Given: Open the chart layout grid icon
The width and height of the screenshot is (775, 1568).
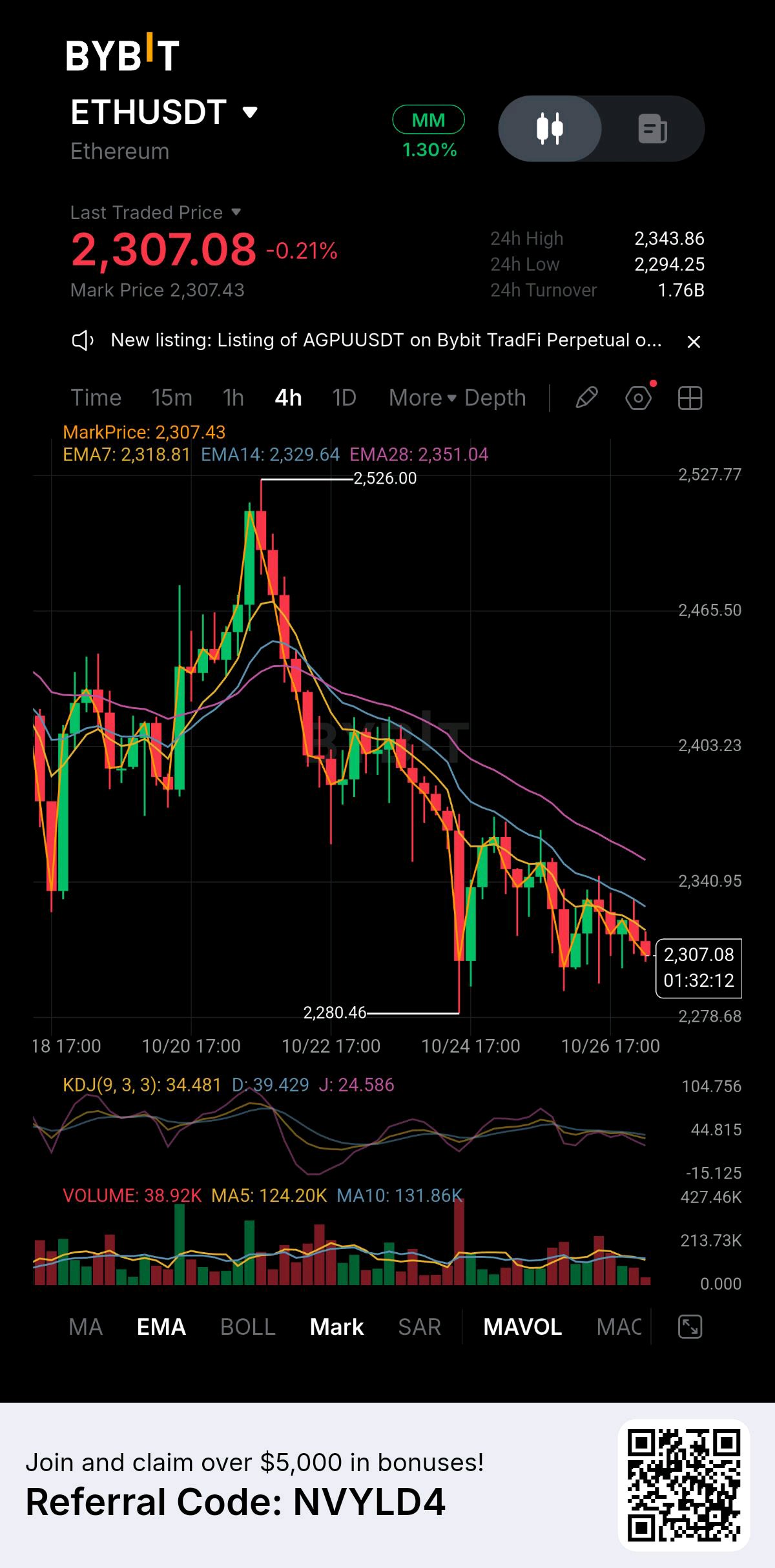Looking at the screenshot, I should point(690,398).
